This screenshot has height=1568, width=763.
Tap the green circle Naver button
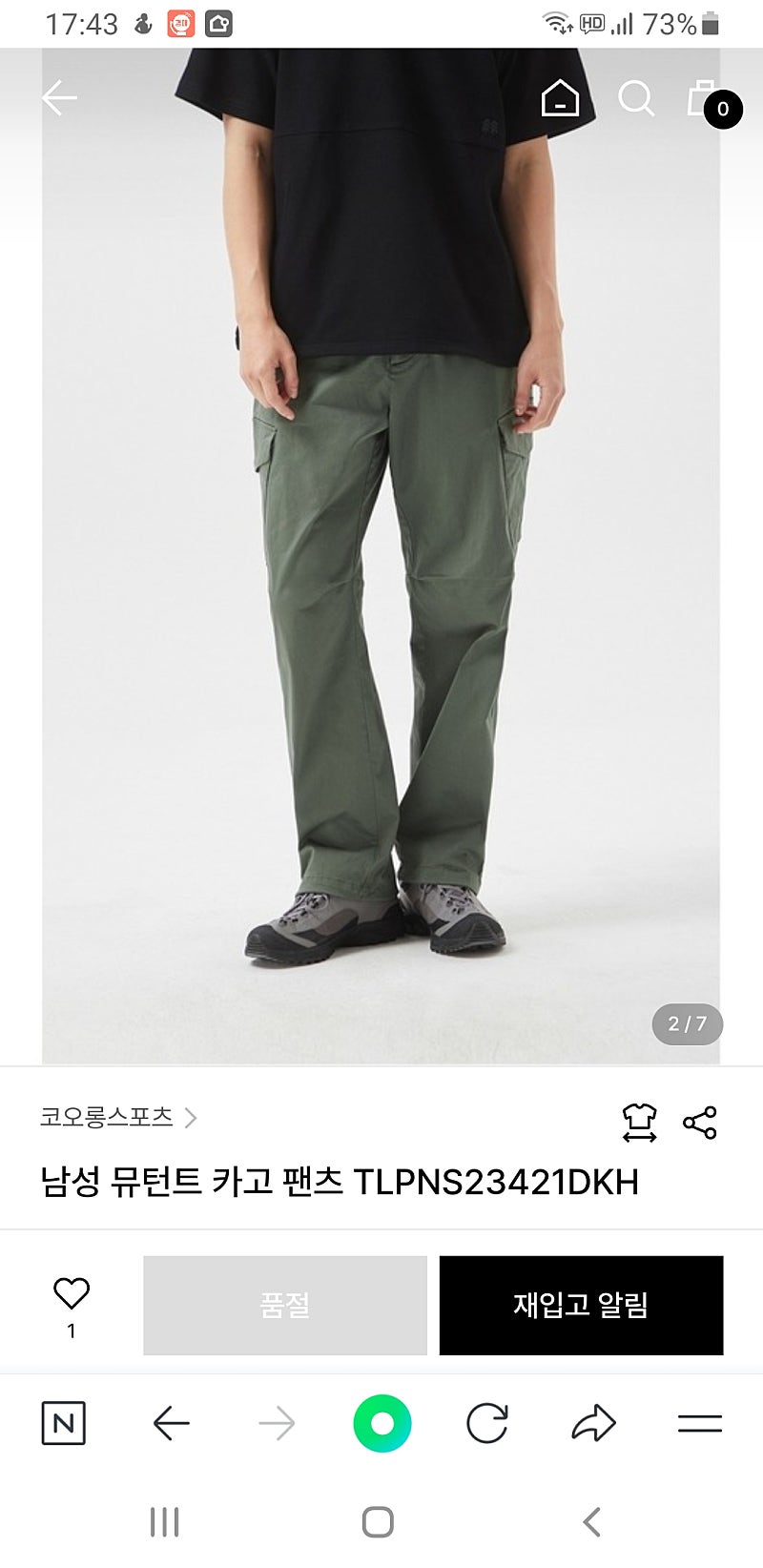pyautogui.click(x=381, y=1423)
